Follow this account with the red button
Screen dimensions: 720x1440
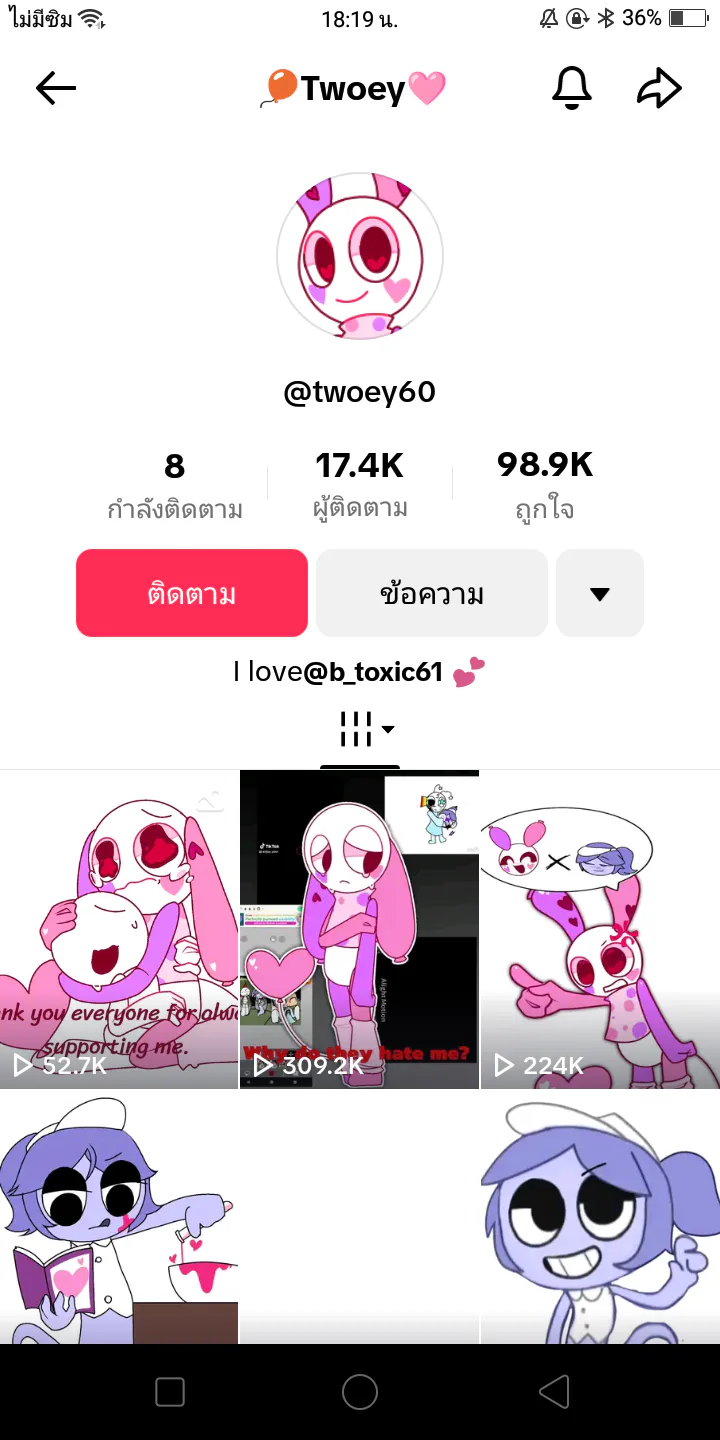pos(192,593)
